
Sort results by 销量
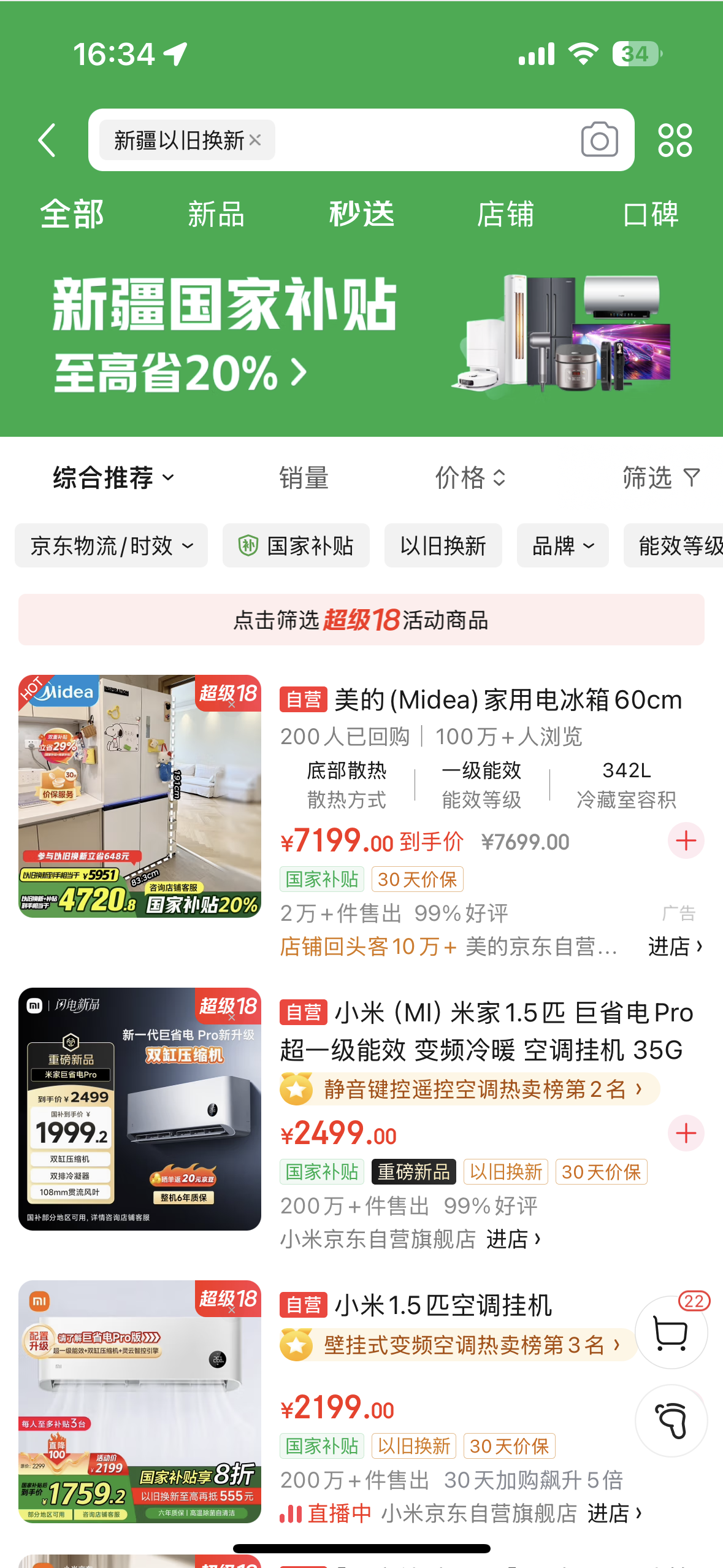point(304,478)
